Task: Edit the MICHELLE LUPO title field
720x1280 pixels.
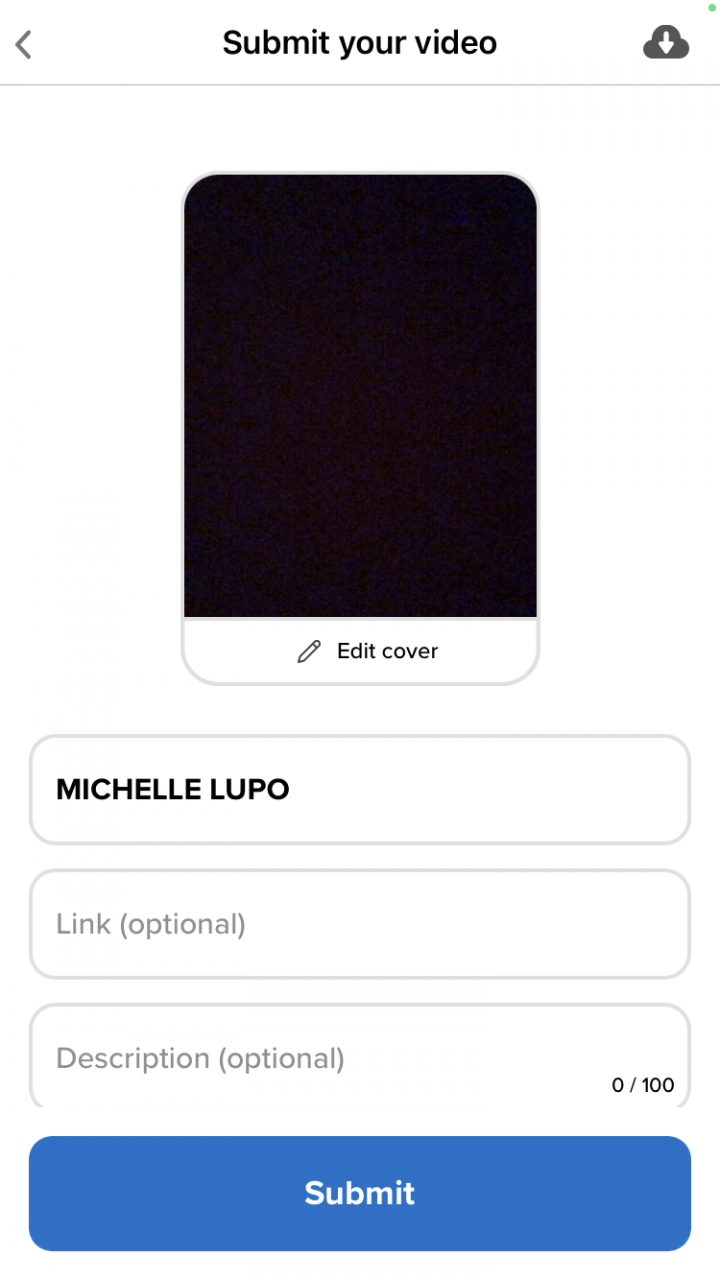Action: tap(360, 790)
